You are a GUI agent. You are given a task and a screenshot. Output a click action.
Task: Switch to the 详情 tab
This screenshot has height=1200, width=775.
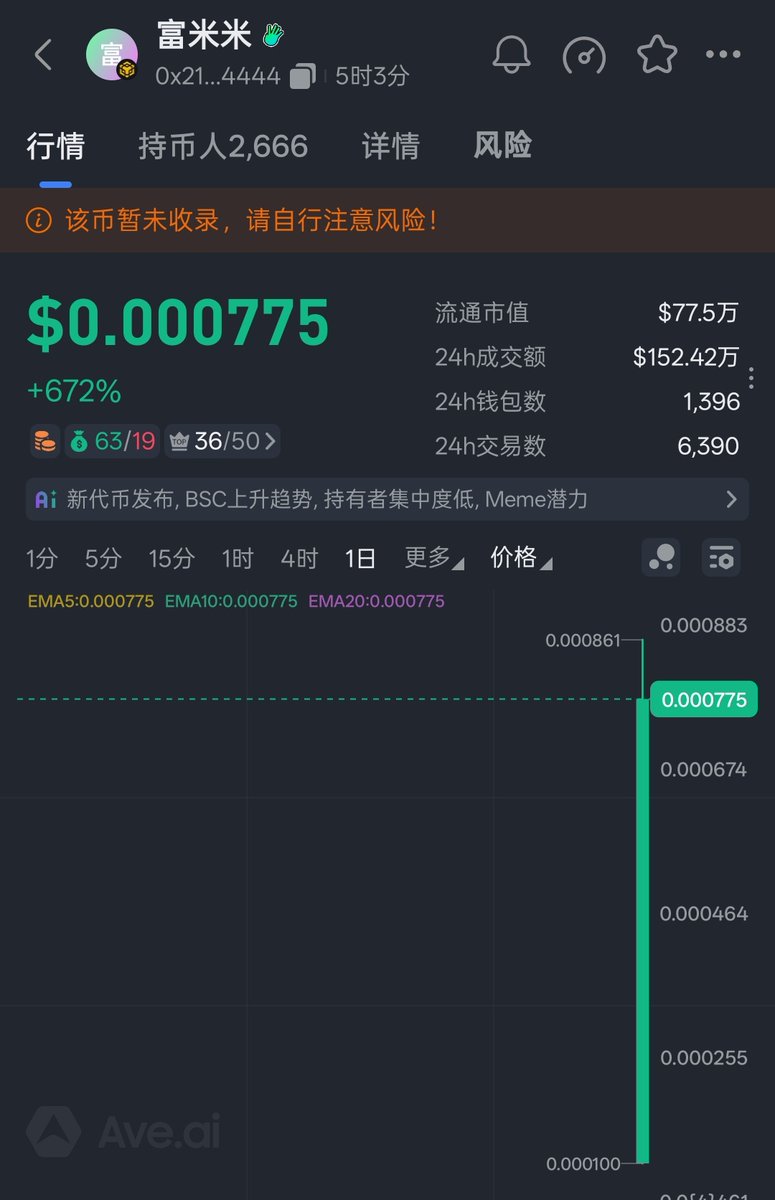click(390, 147)
